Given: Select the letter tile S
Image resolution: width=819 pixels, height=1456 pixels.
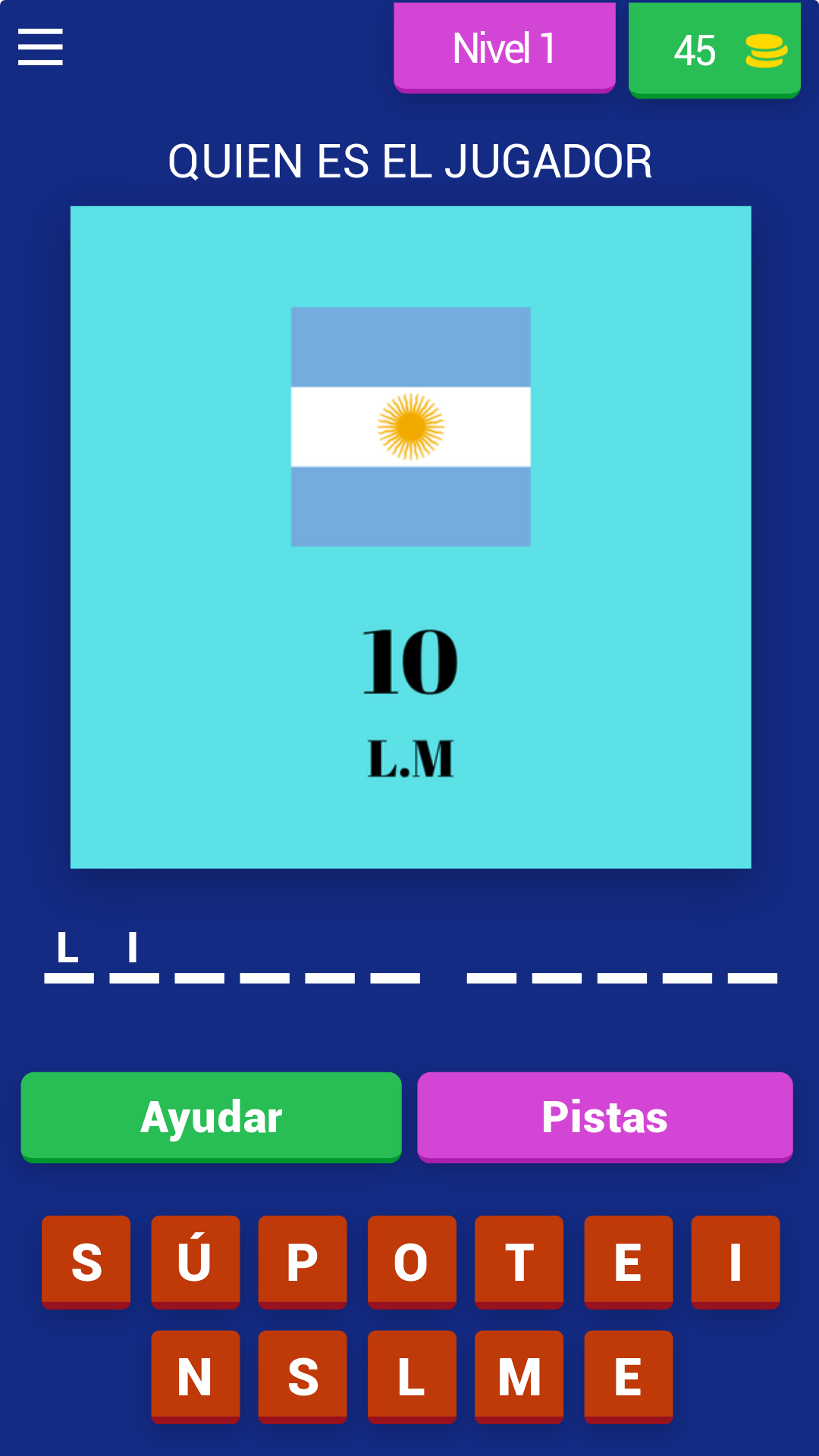Looking at the screenshot, I should [x=85, y=1260].
